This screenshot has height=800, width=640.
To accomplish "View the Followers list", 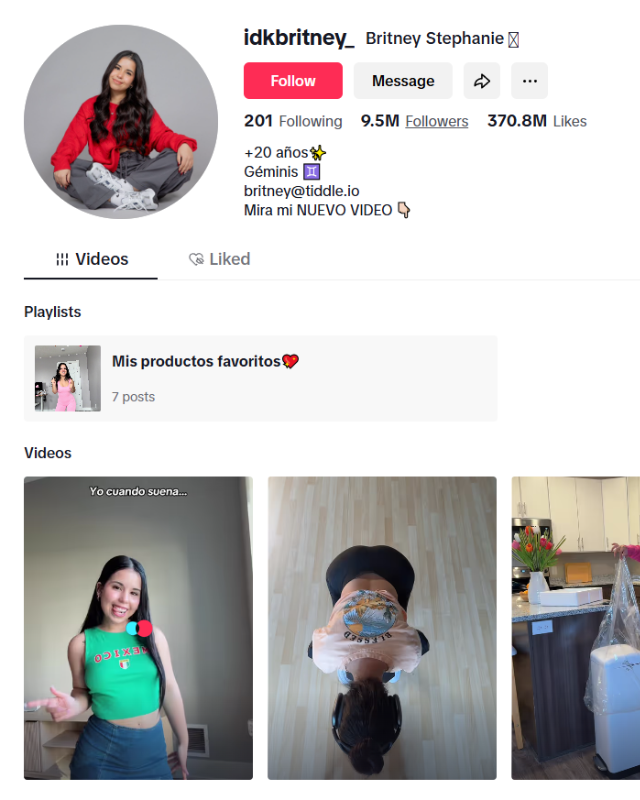I will click(x=436, y=121).
